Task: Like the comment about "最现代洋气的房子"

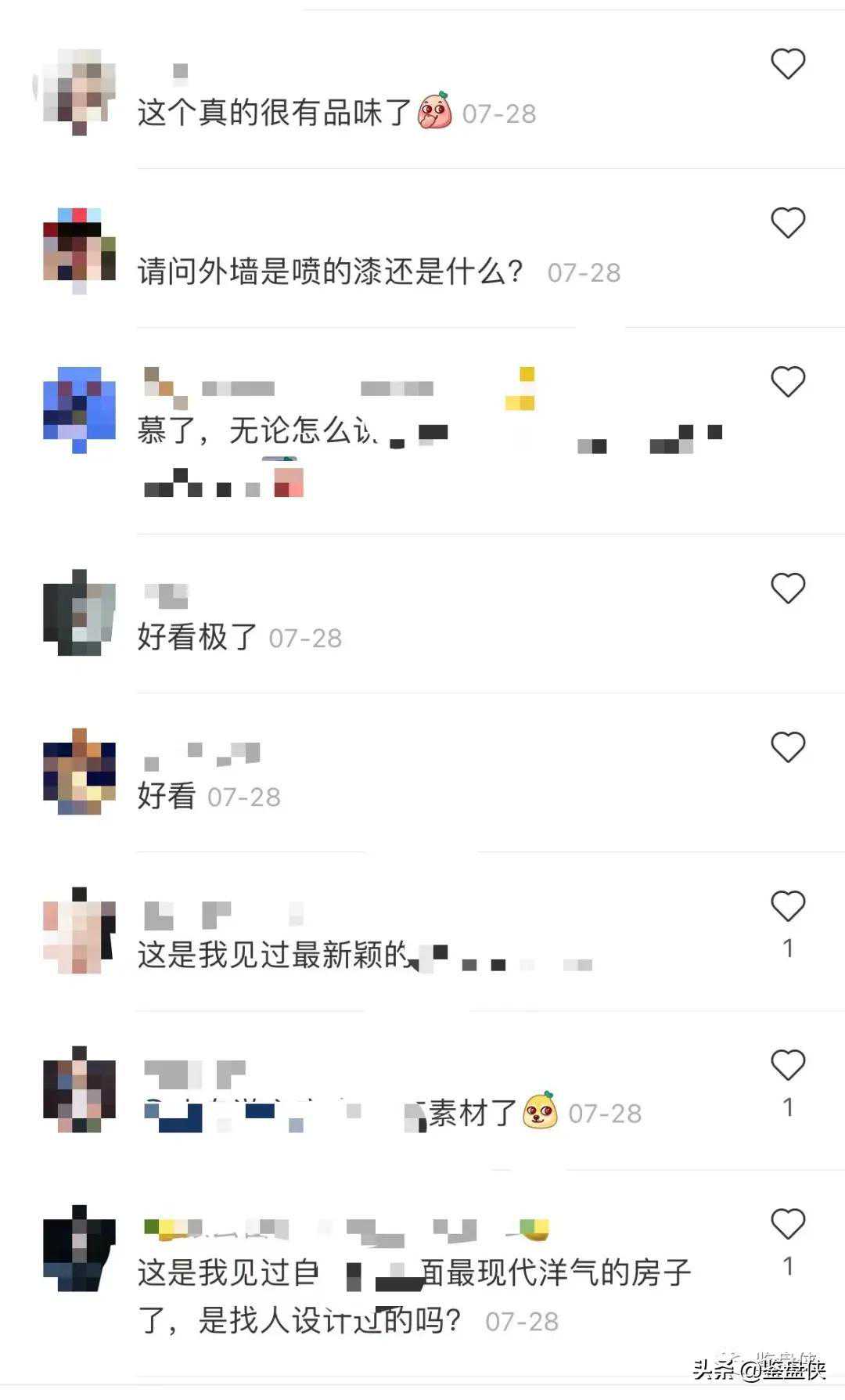Action: pyautogui.click(x=788, y=1224)
